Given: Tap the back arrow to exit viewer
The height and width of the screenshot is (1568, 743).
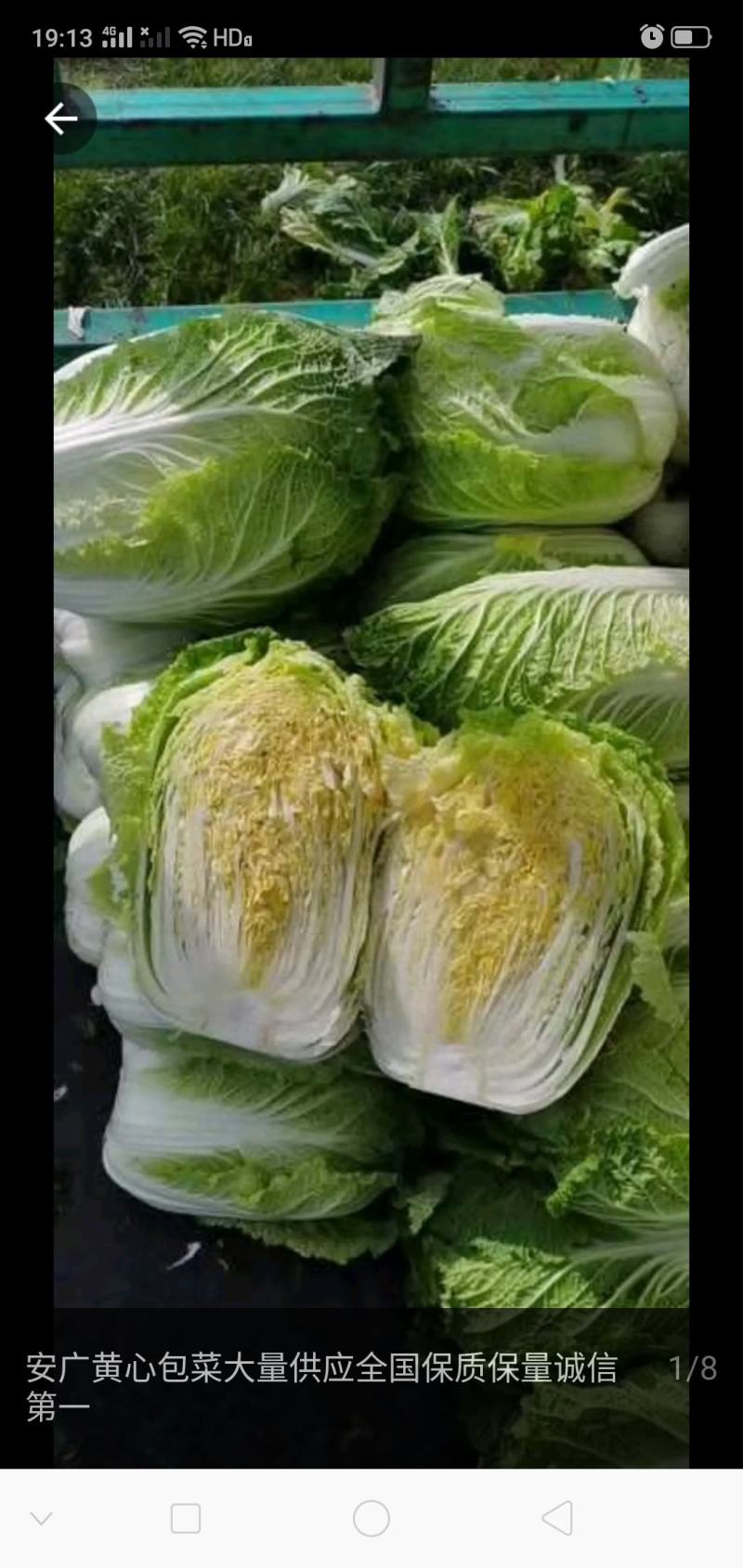Looking at the screenshot, I should pyautogui.click(x=60, y=119).
